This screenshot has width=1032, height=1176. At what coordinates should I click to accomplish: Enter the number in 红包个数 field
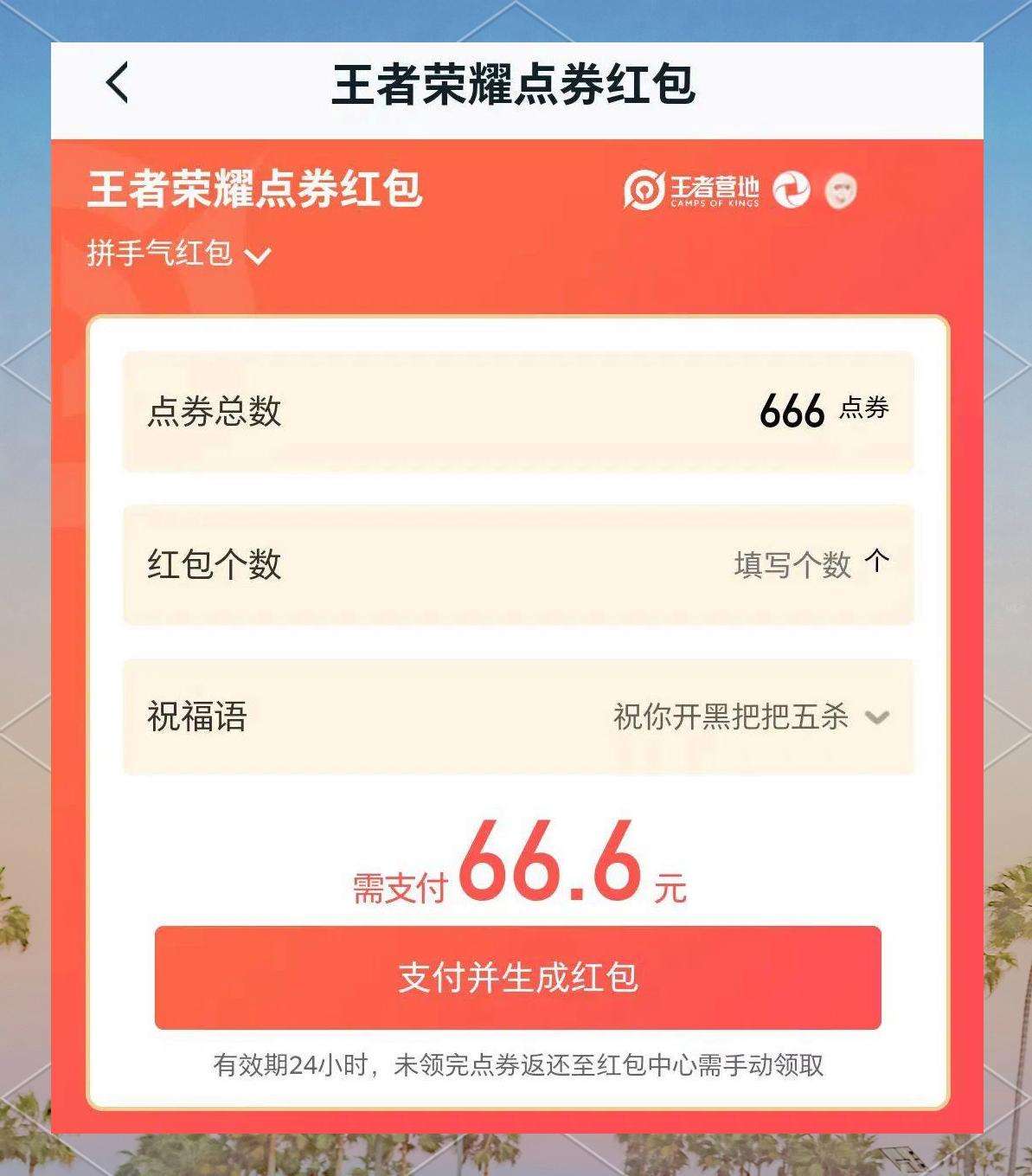coord(792,565)
